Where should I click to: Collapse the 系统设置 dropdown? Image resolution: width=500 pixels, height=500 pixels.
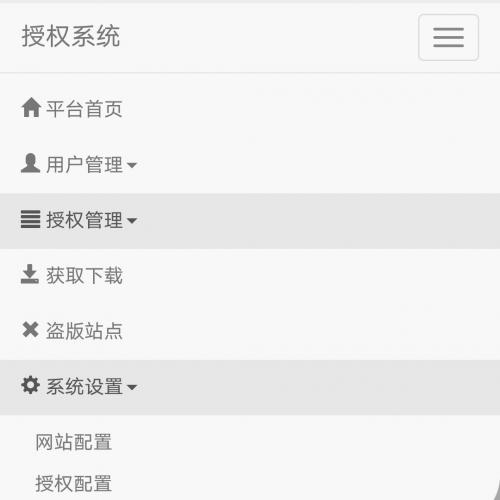pyautogui.click(x=250, y=387)
